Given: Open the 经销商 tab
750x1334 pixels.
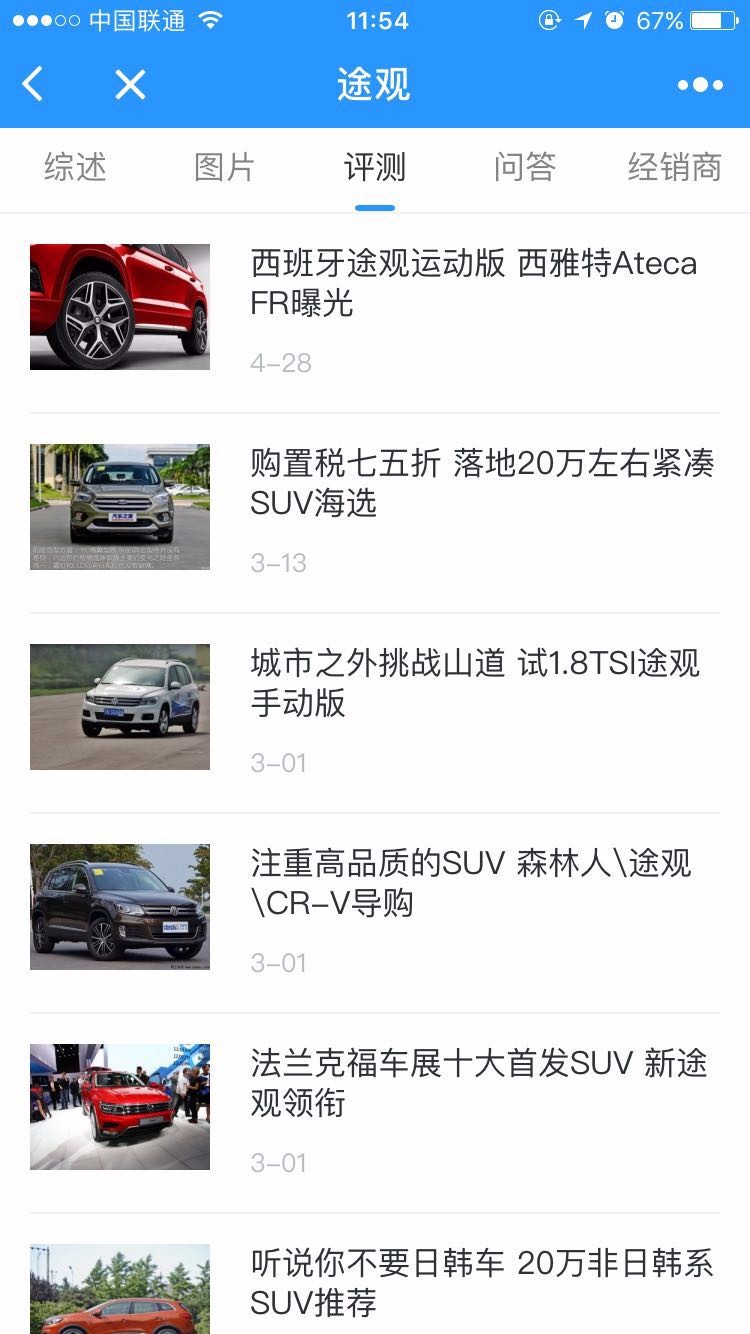Looking at the screenshot, I should [x=675, y=167].
